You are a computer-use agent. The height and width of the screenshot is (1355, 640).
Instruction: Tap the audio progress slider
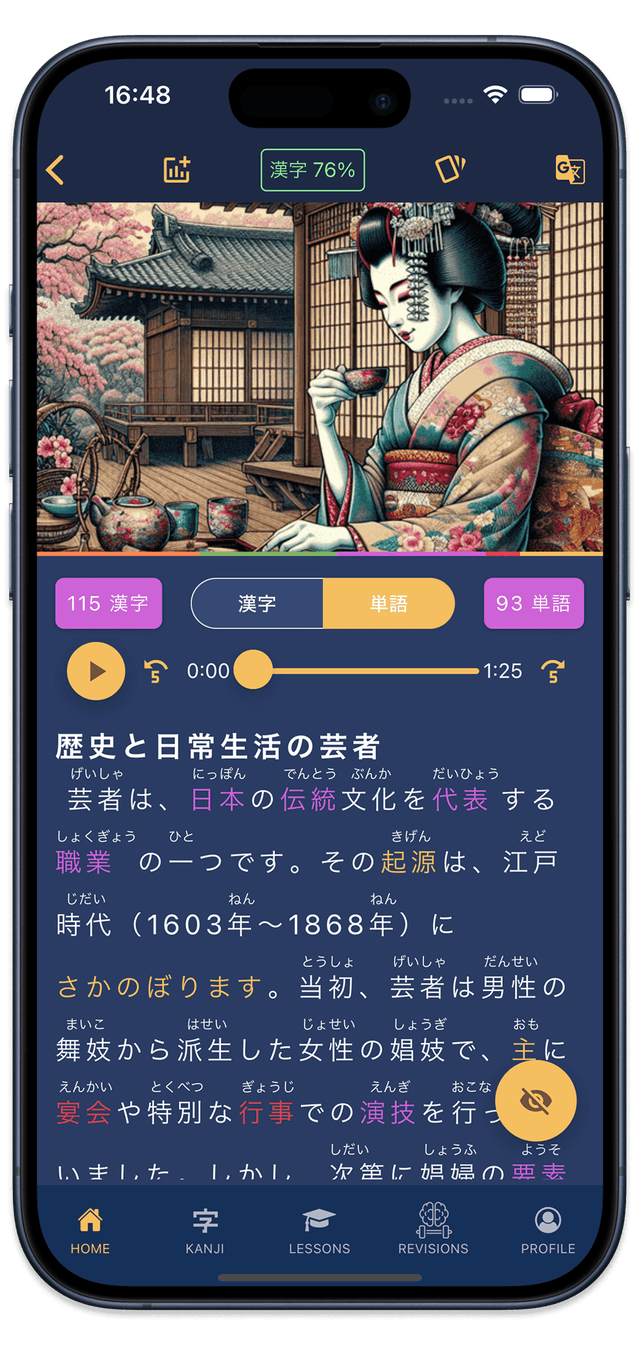[x=365, y=671]
